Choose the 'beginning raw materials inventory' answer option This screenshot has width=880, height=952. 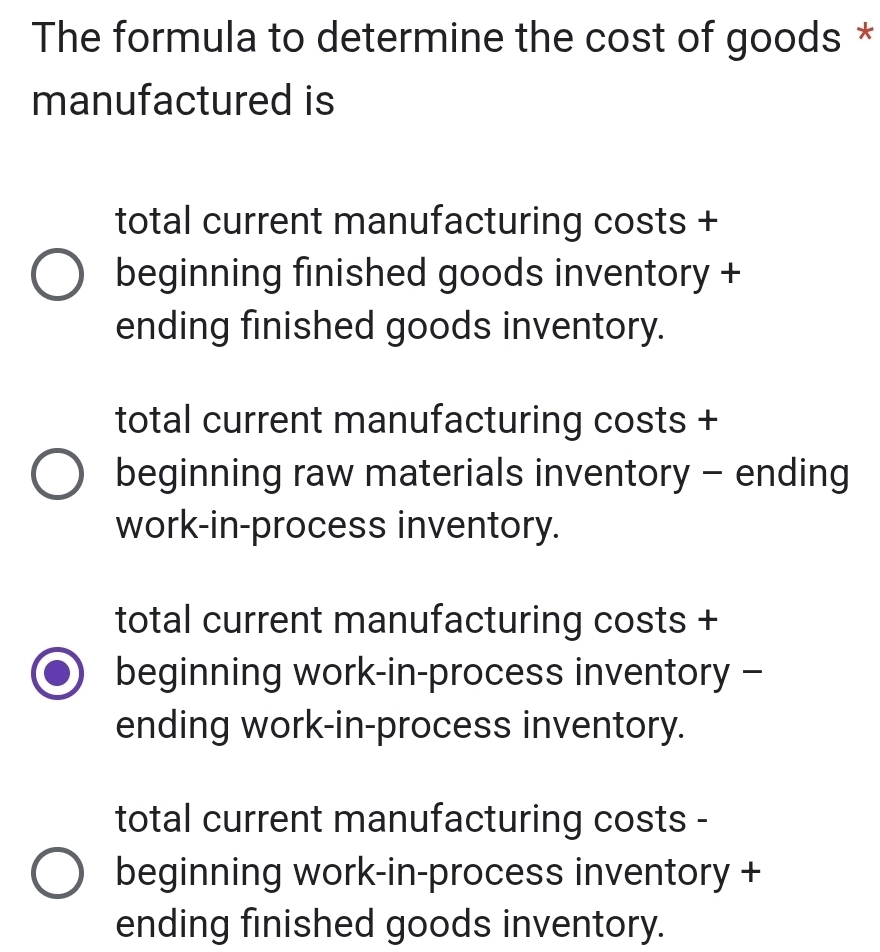click(57, 473)
